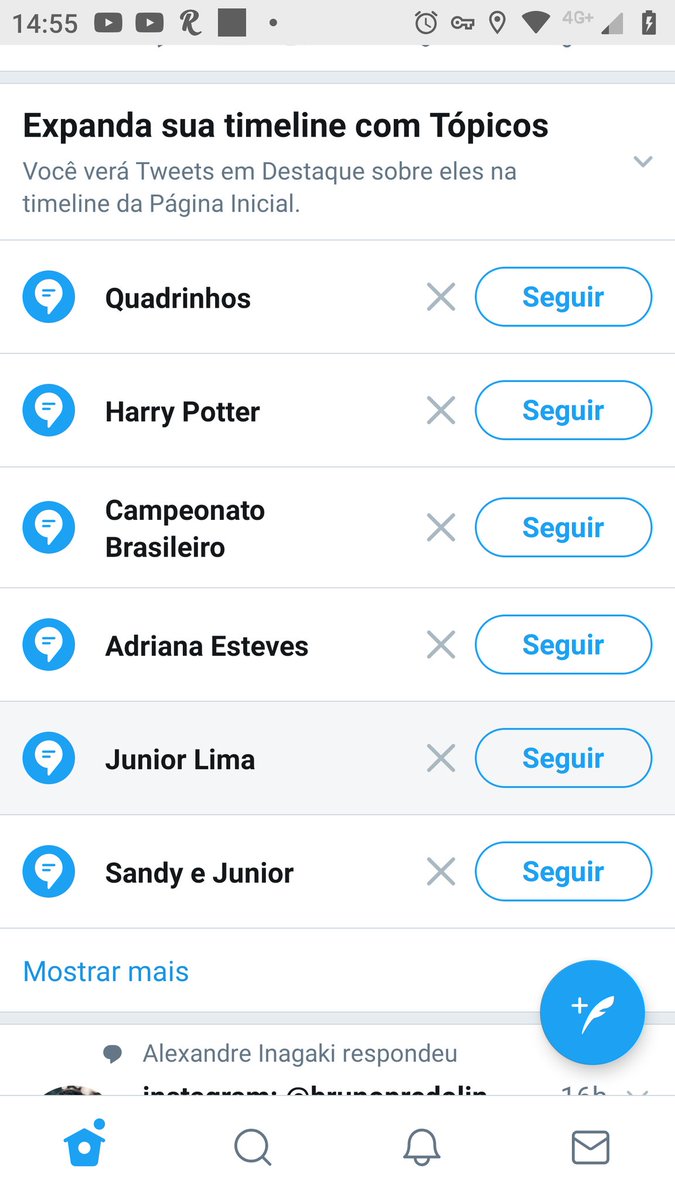Viewport: 675px width, 1200px height.
Task: Open the Notifications bell tab
Action: [x=422, y=1148]
